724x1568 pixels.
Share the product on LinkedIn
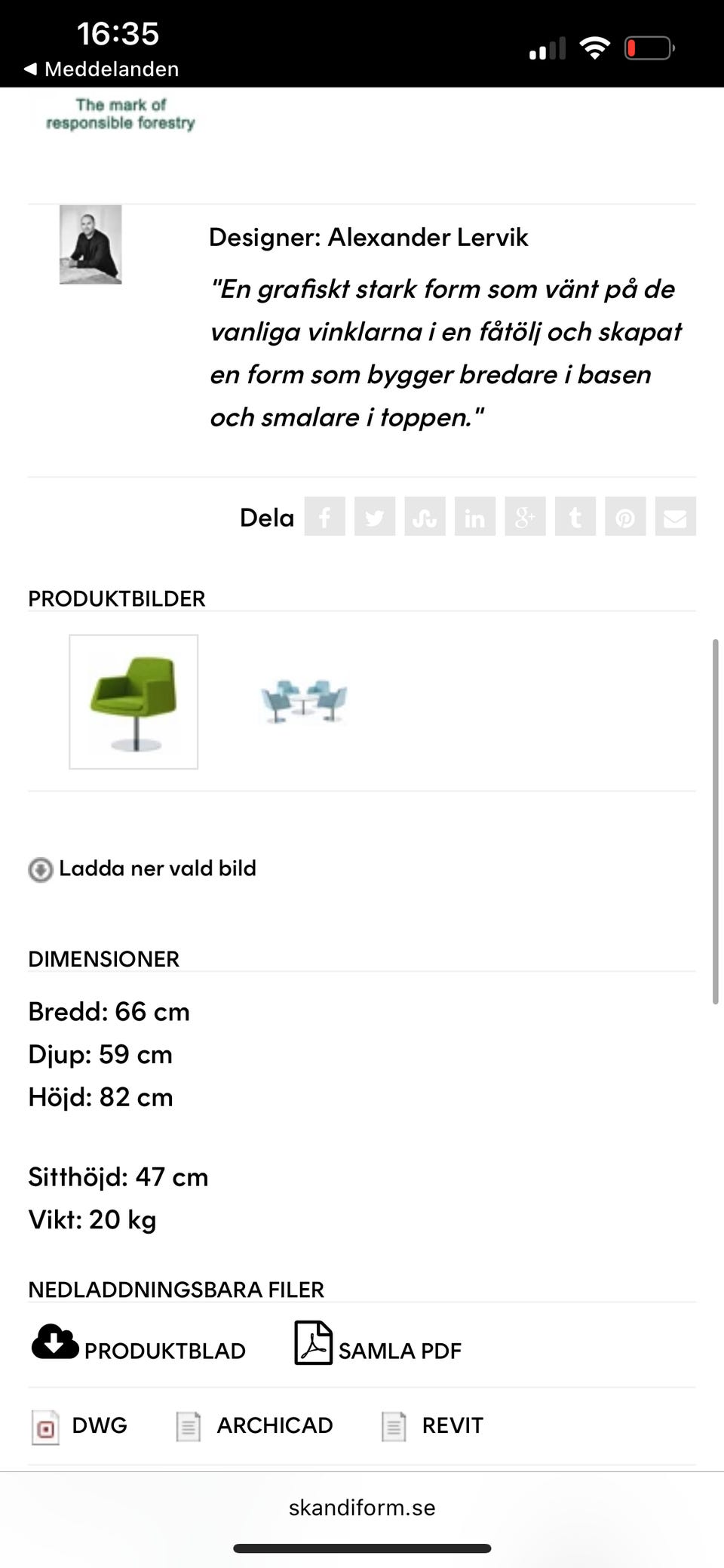(x=475, y=517)
